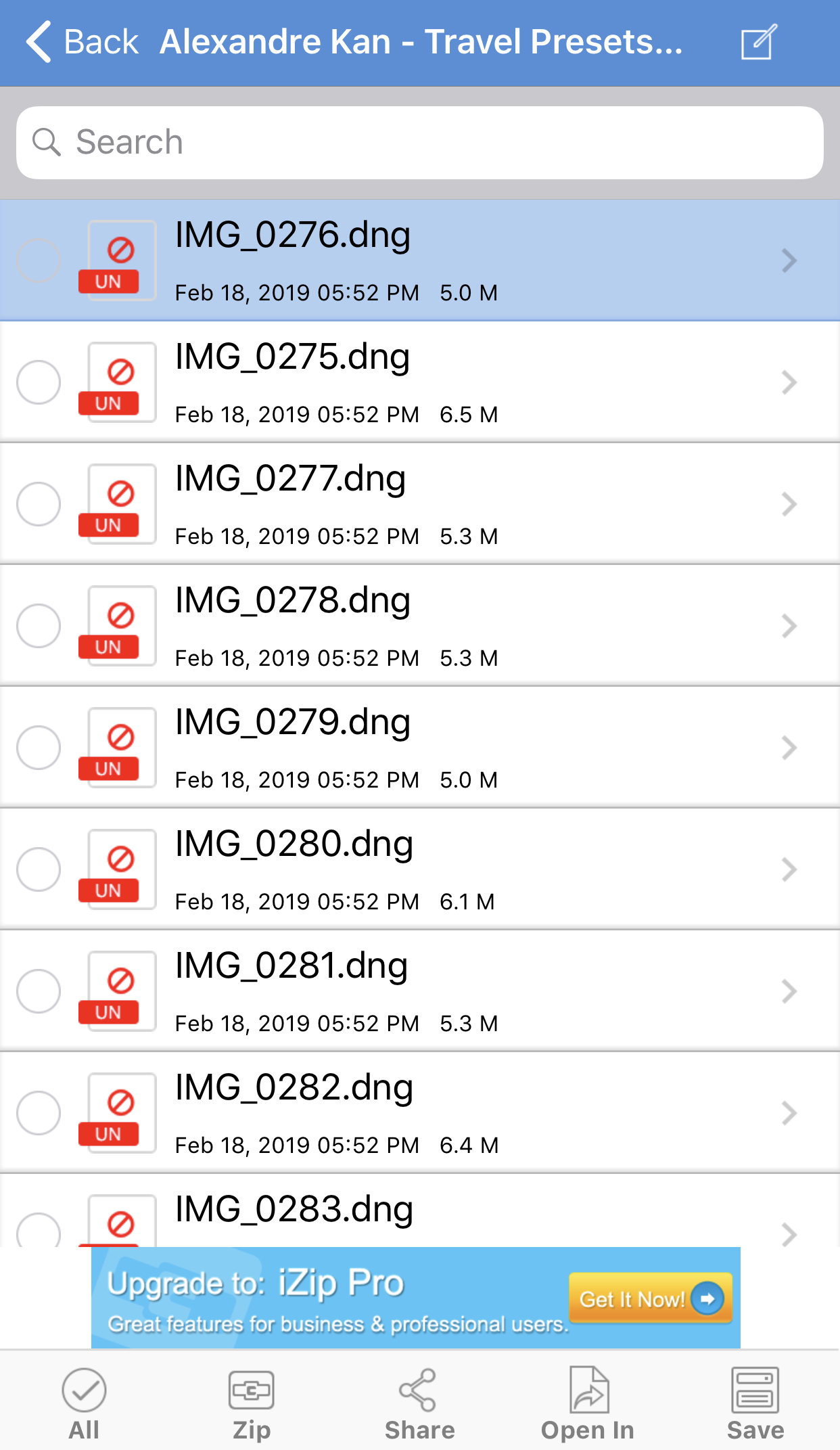This screenshot has height=1450, width=840.
Task: Tap Save in the bottom toolbar
Action: tap(755, 1404)
